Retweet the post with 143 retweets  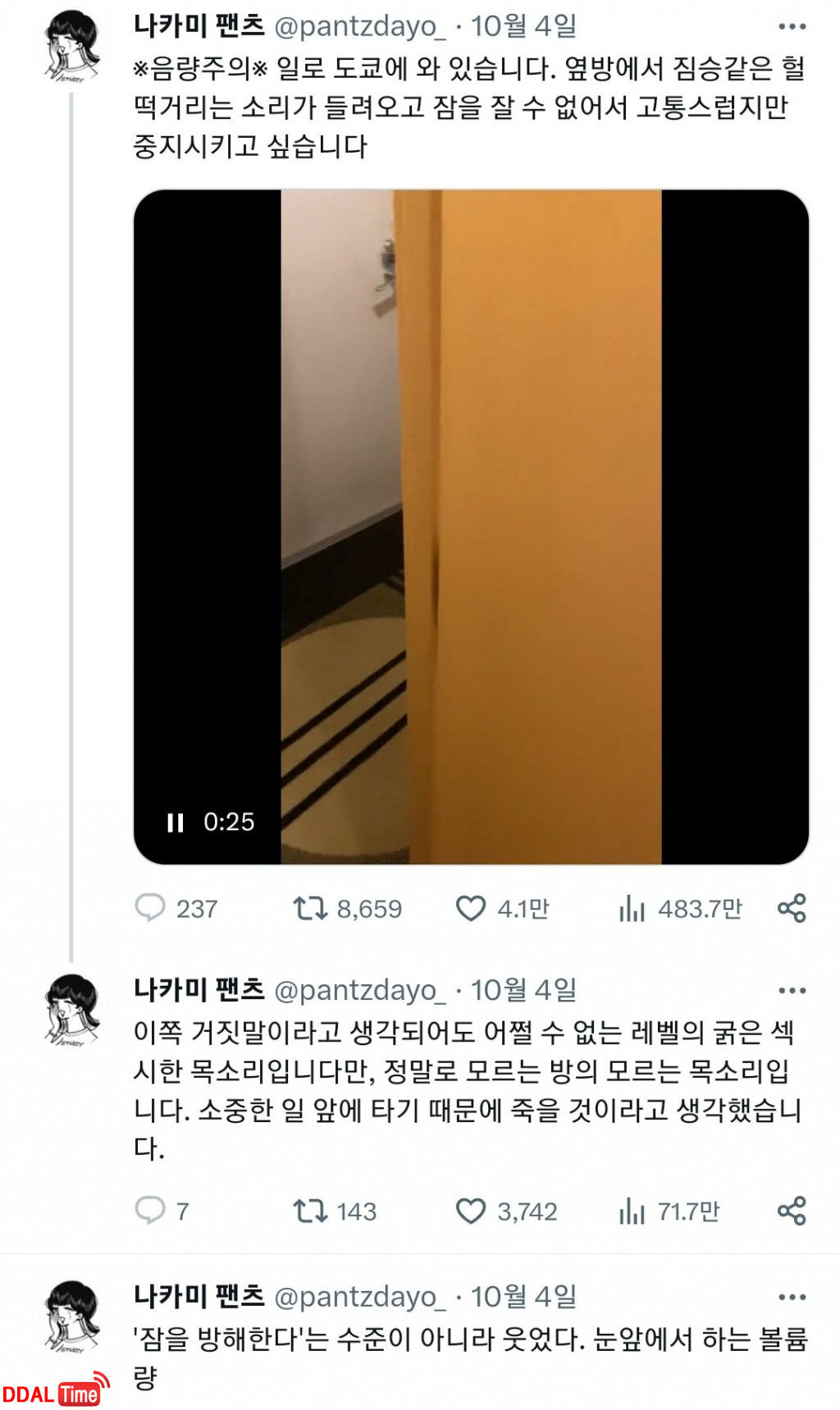(x=311, y=1211)
